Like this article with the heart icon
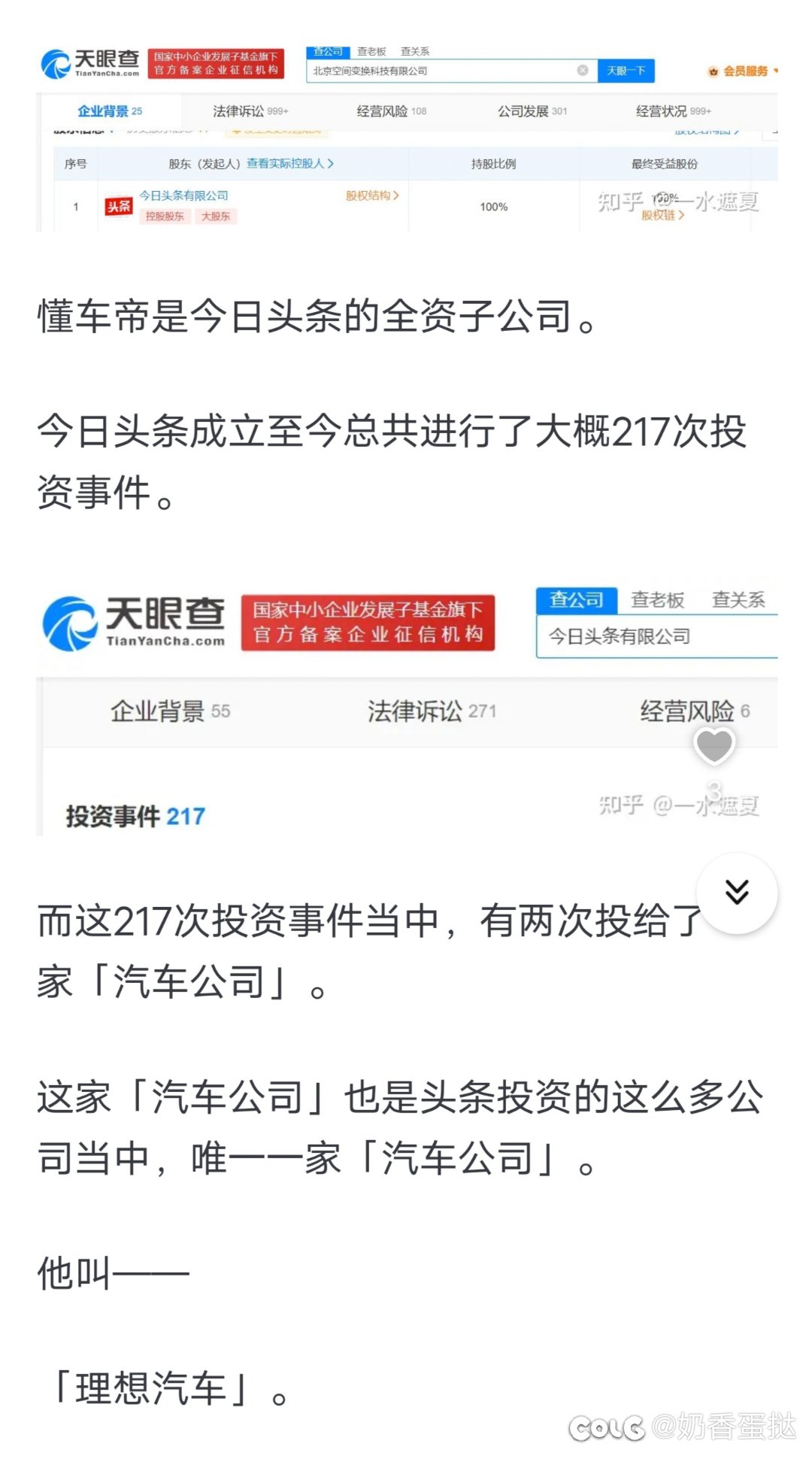Screen dimensions: 812x1459 coord(714,745)
